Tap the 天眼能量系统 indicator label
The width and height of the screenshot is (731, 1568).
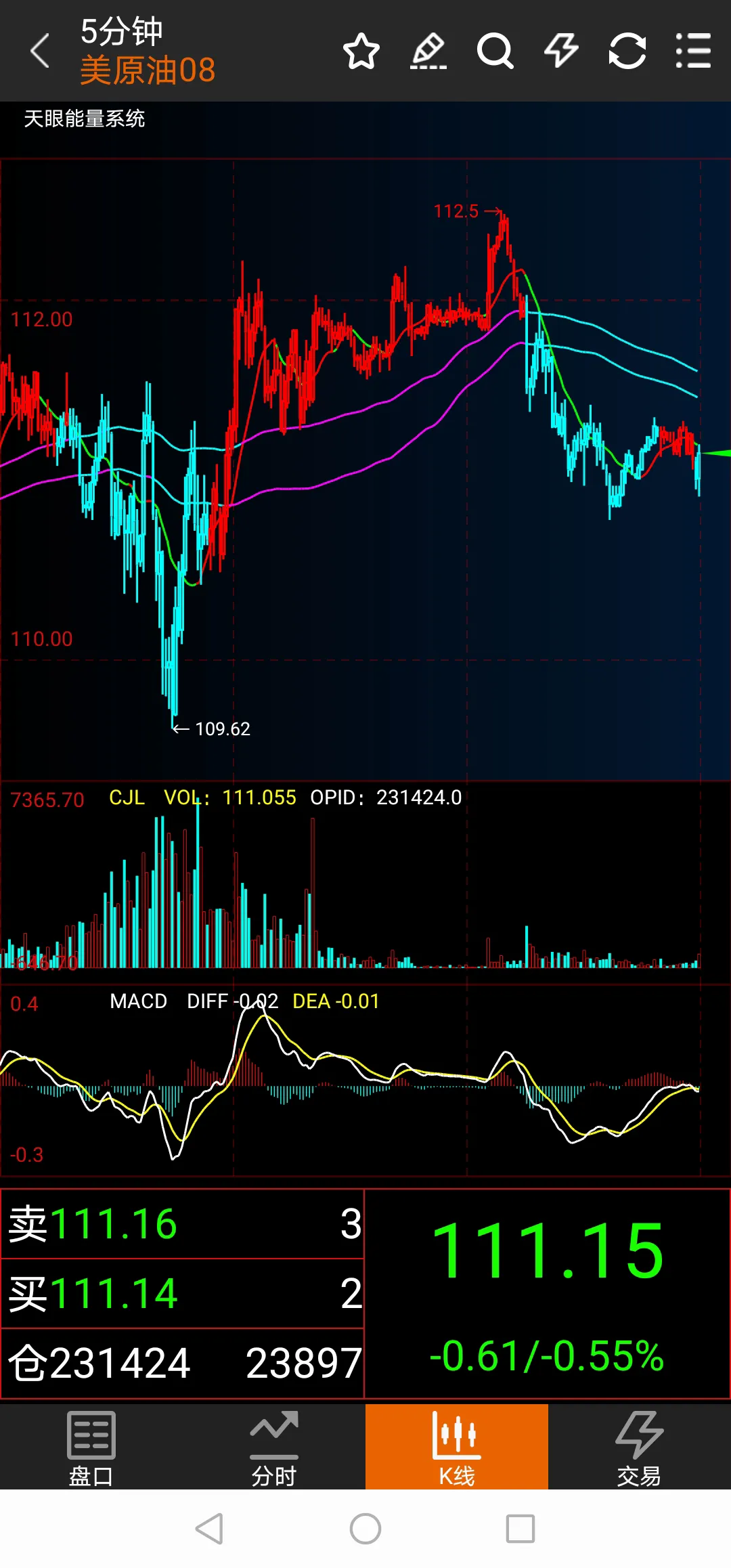click(x=85, y=119)
